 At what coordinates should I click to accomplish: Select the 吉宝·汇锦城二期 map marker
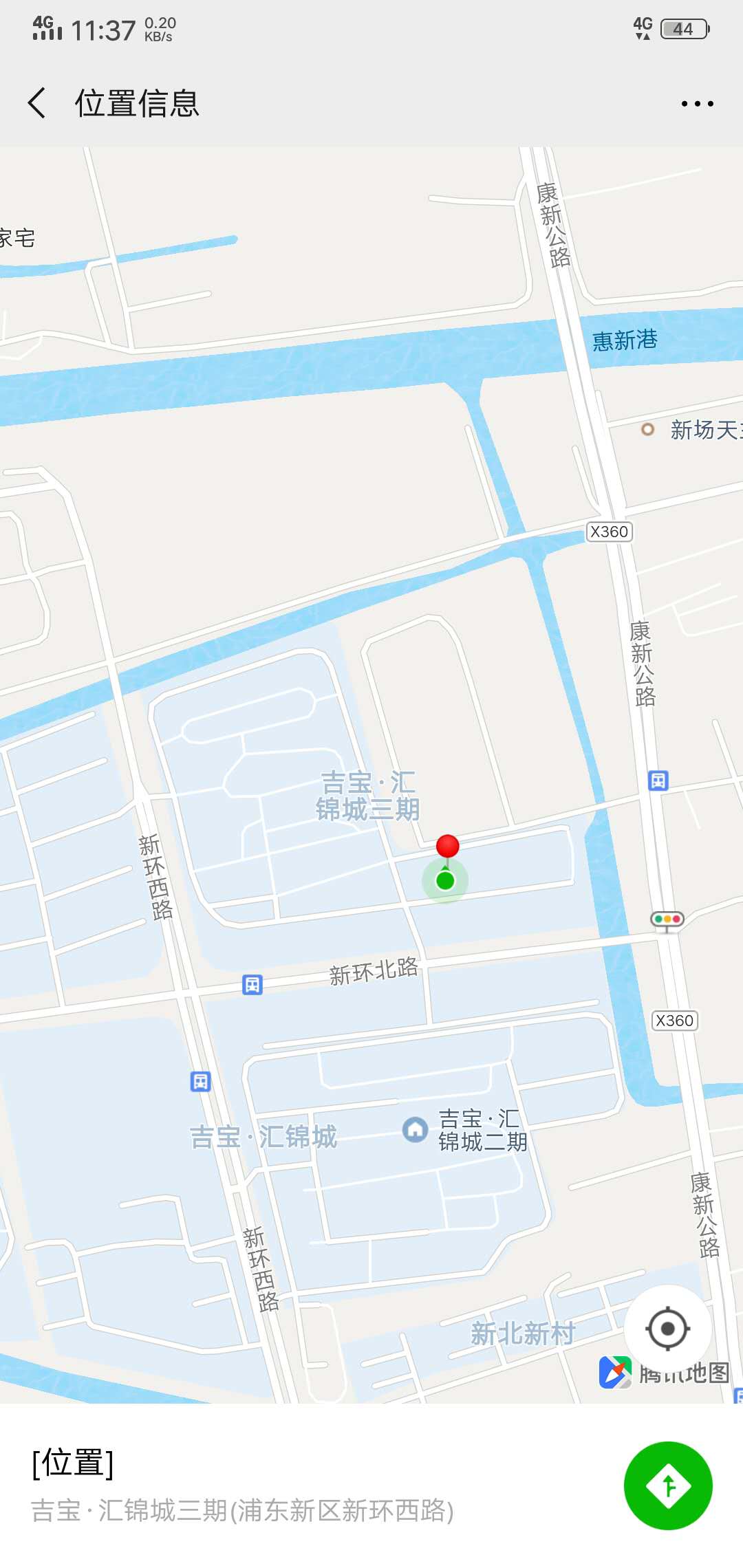pos(415,1129)
